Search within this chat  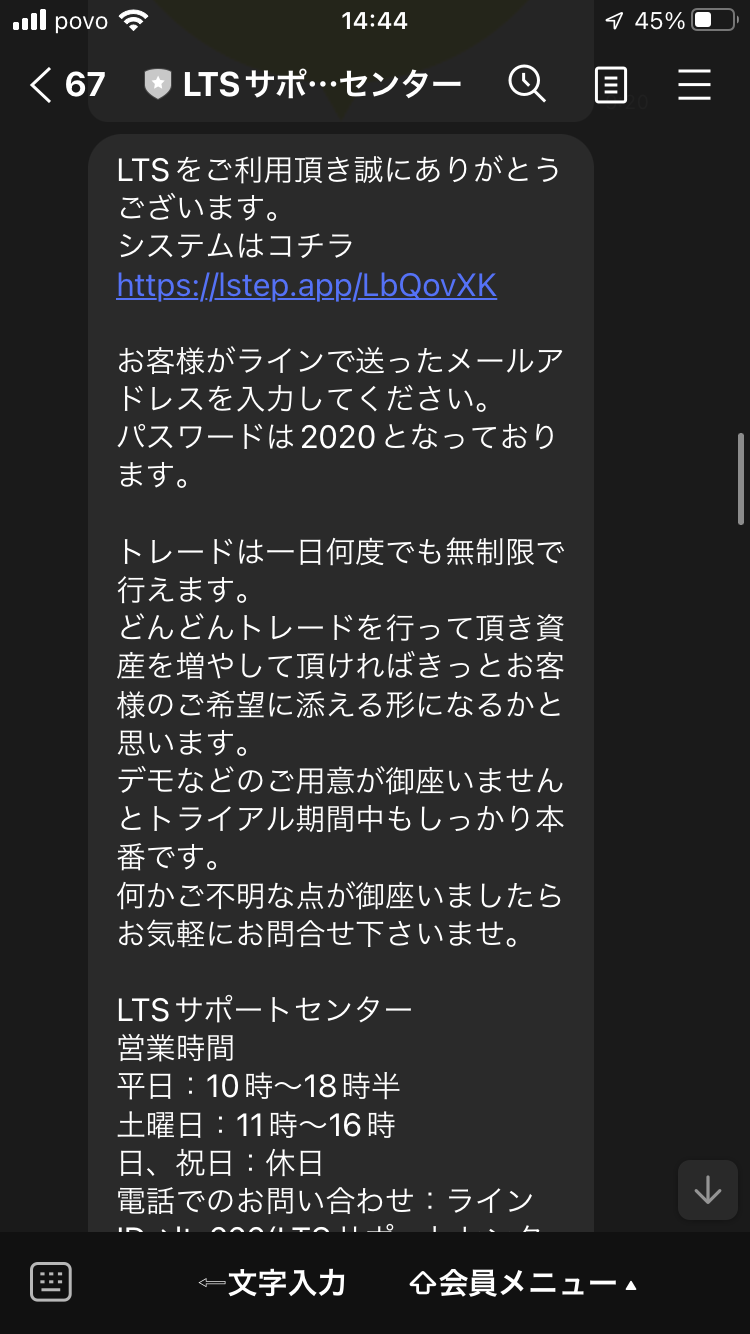526,84
